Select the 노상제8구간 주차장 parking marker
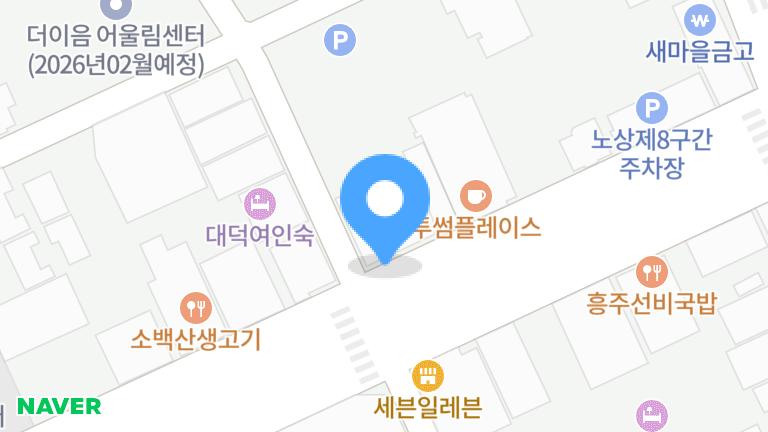768x432 pixels. pyautogui.click(x=652, y=107)
